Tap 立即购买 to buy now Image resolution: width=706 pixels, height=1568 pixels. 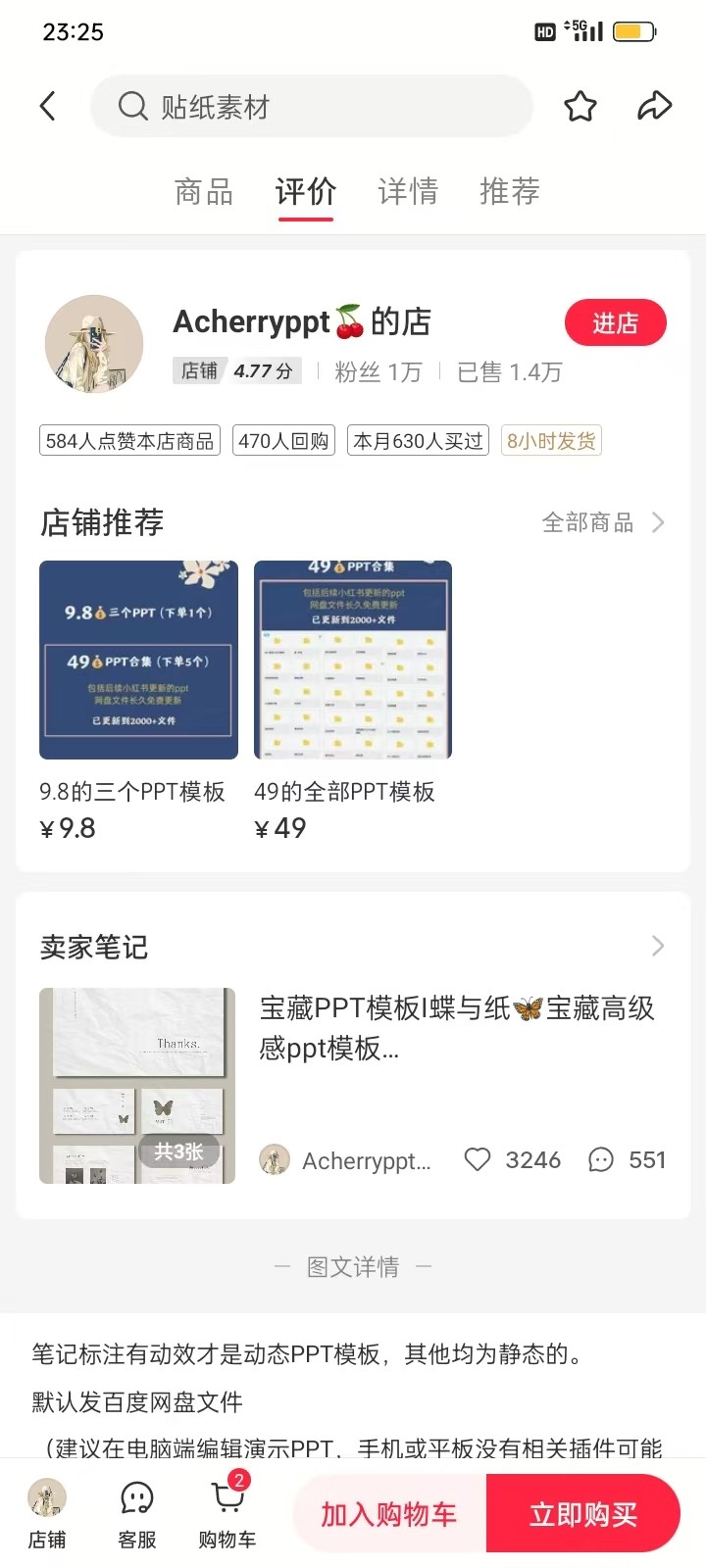pos(582,1513)
